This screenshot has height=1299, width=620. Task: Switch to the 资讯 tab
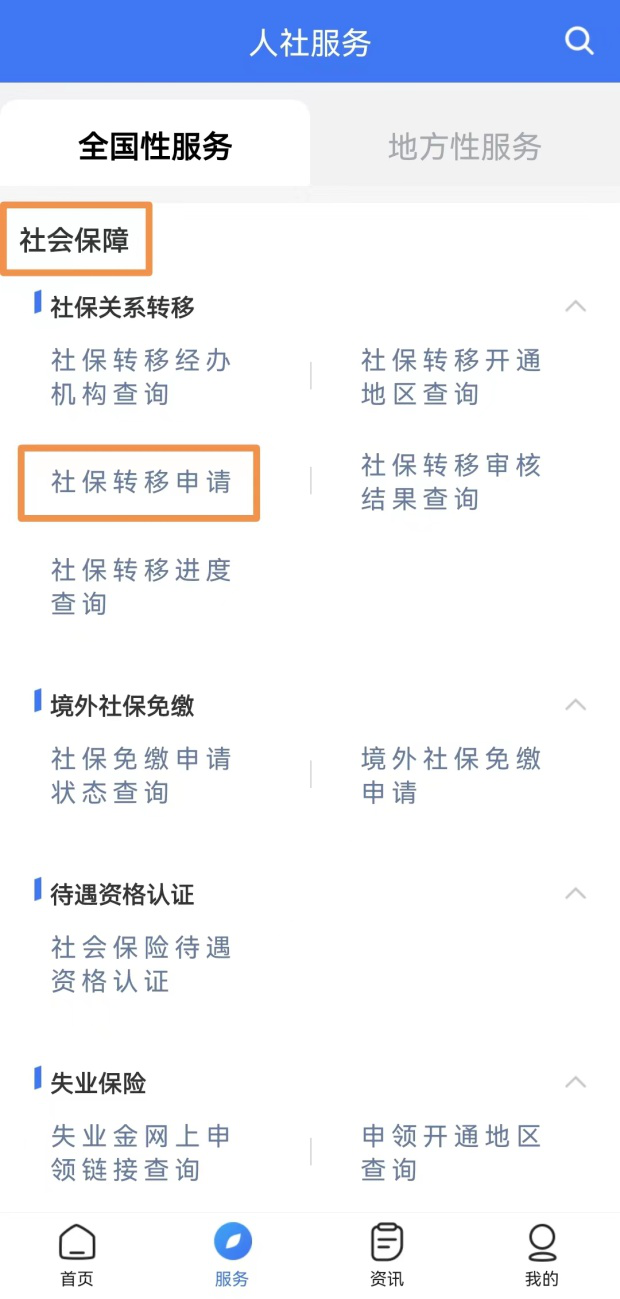[387, 1255]
